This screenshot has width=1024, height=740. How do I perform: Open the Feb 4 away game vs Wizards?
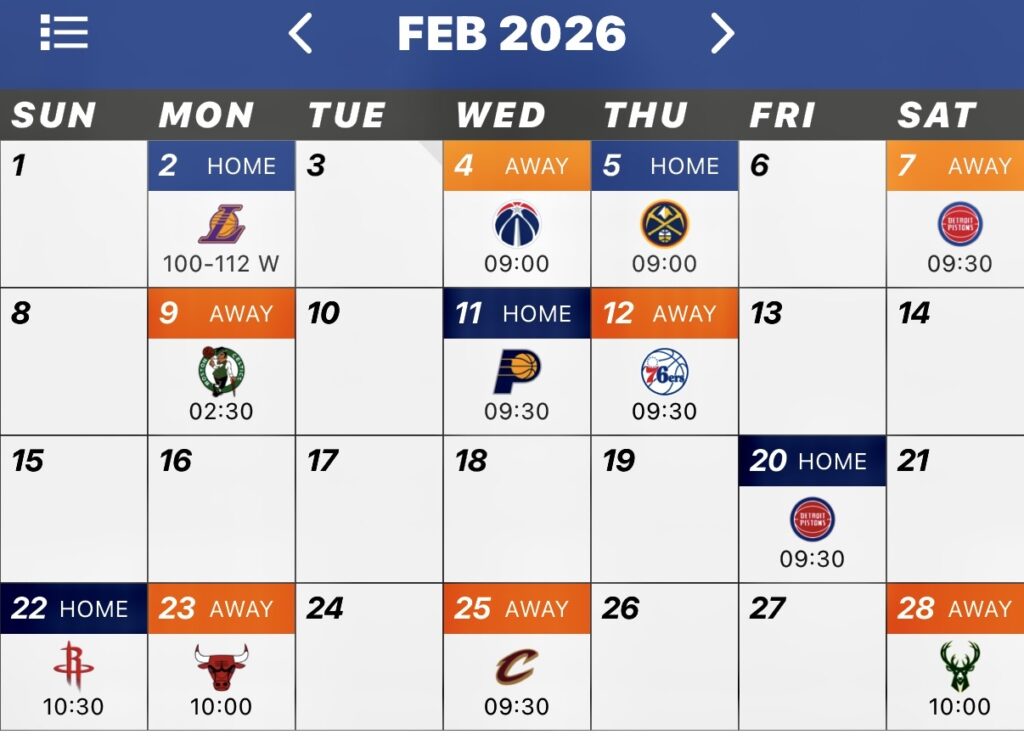click(x=517, y=225)
